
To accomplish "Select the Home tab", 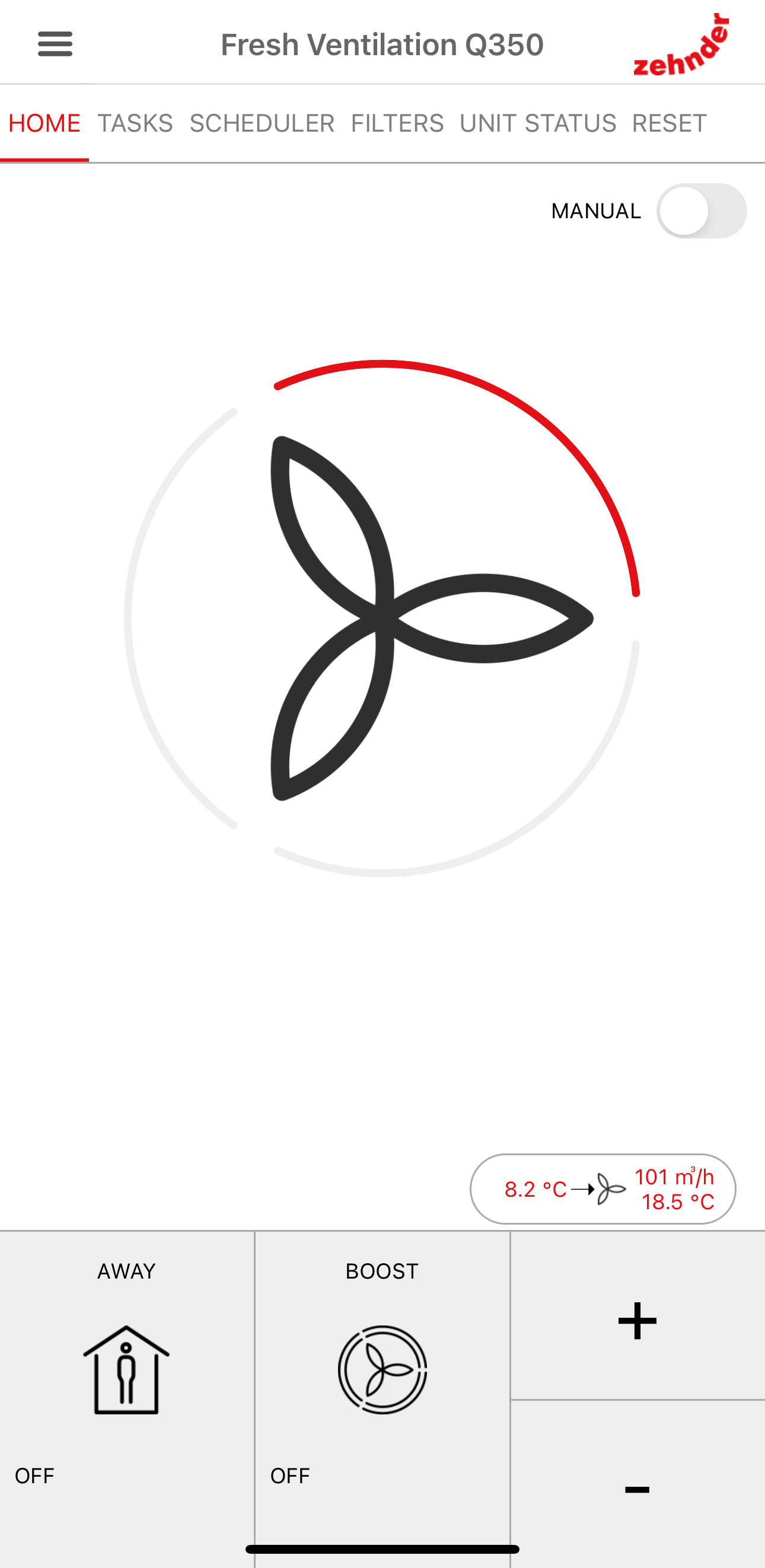I will [x=44, y=123].
